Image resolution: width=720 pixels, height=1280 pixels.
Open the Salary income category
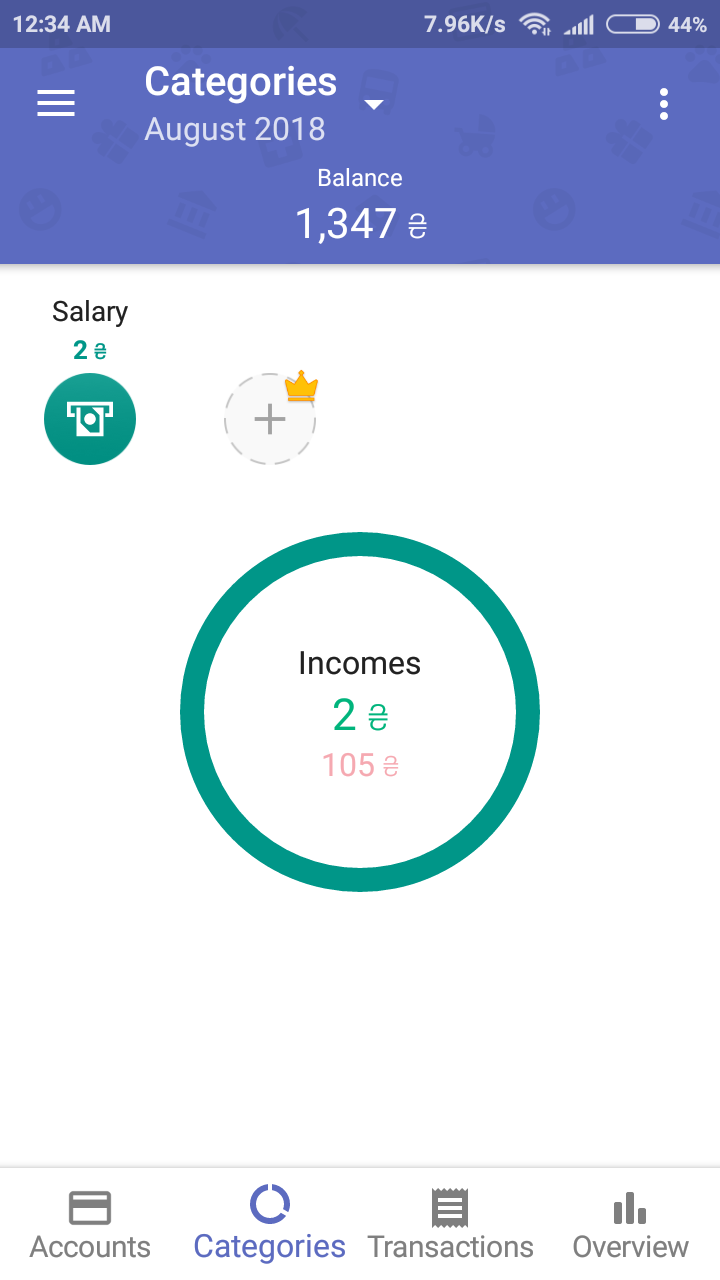point(90,419)
